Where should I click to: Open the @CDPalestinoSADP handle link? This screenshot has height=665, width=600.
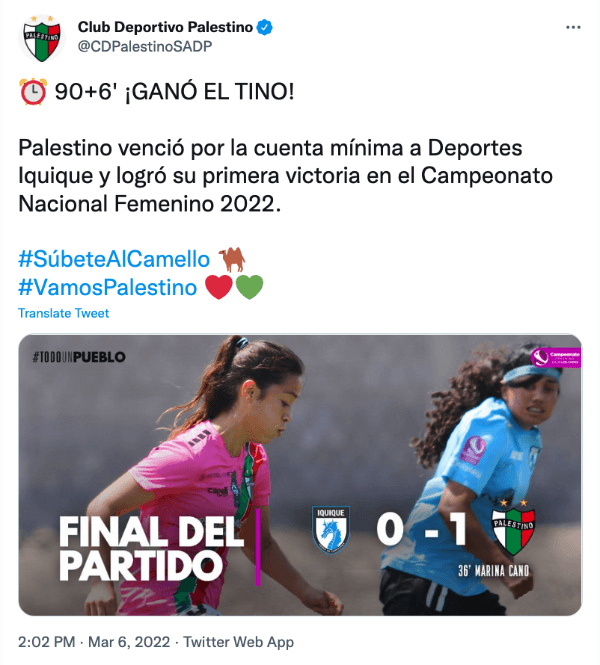point(144,47)
